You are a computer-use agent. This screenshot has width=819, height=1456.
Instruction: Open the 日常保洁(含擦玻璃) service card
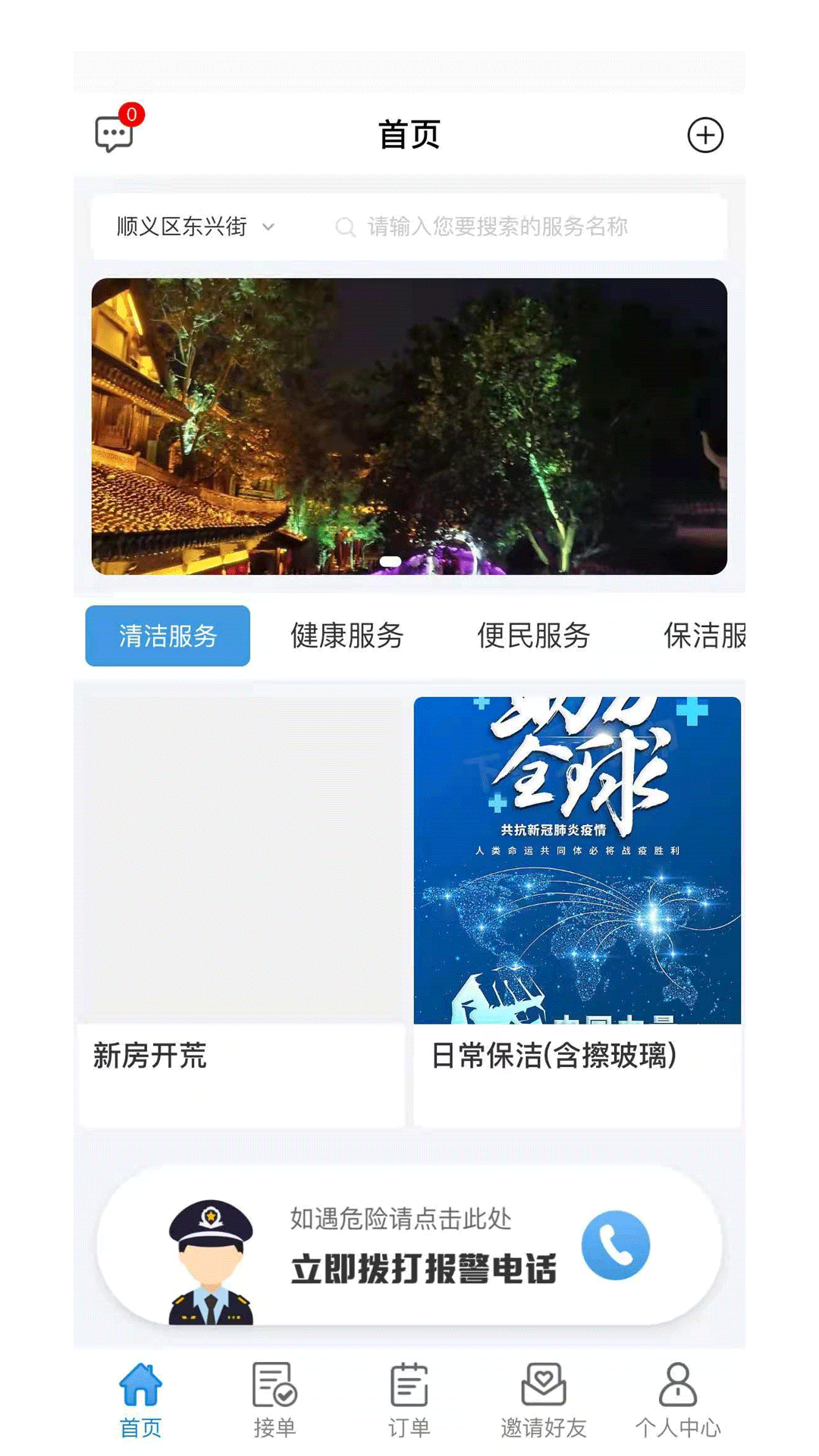[x=577, y=912]
